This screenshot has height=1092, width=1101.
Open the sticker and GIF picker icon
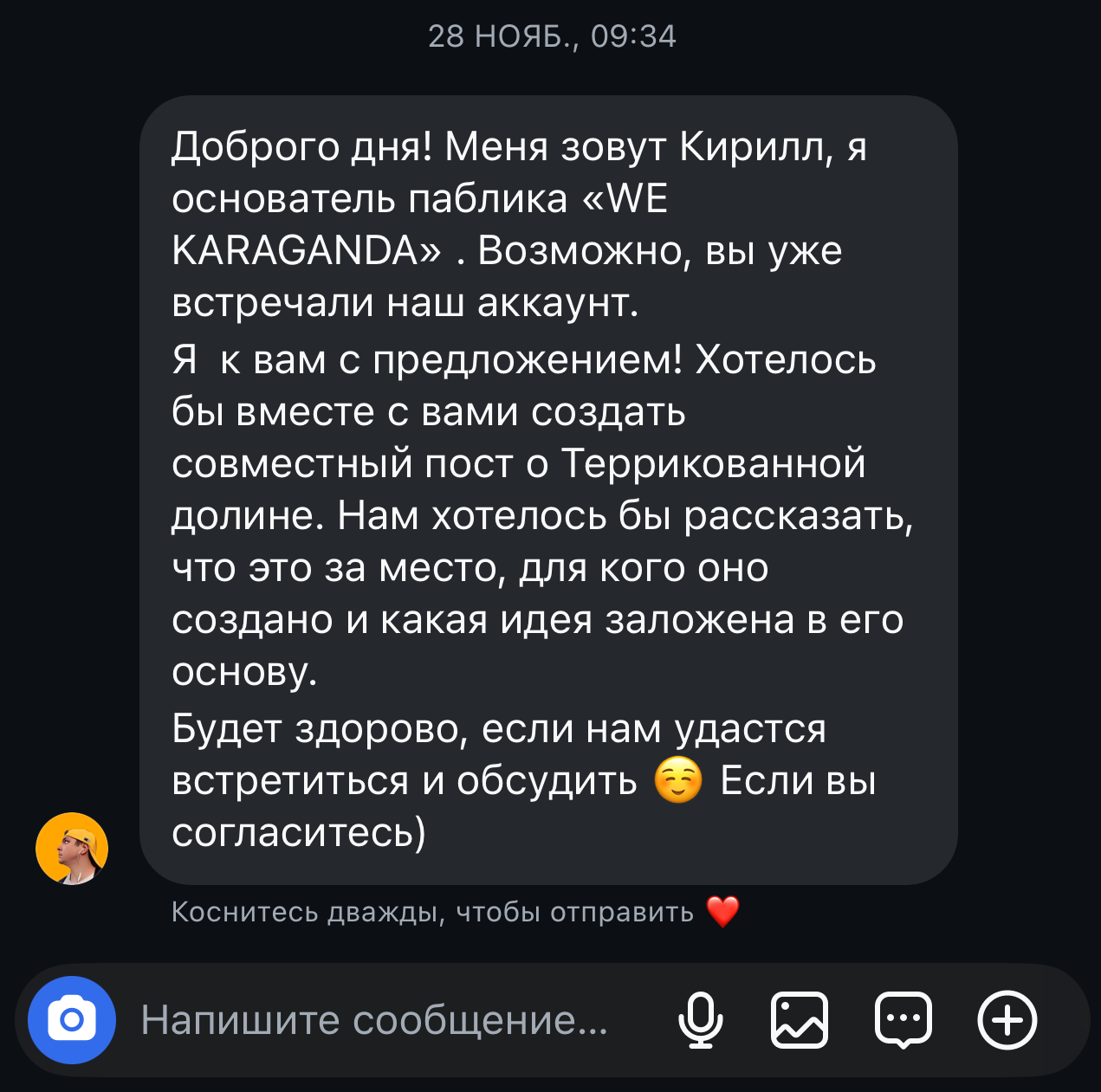pos(903,1020)
